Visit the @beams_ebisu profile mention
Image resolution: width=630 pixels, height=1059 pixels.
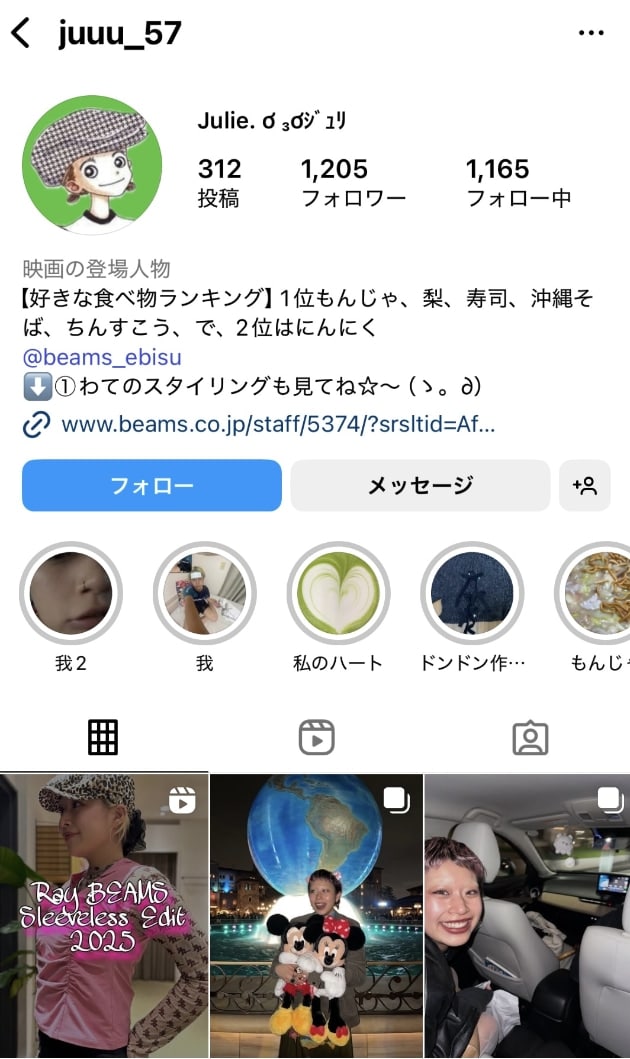click(x=103, y=357)
